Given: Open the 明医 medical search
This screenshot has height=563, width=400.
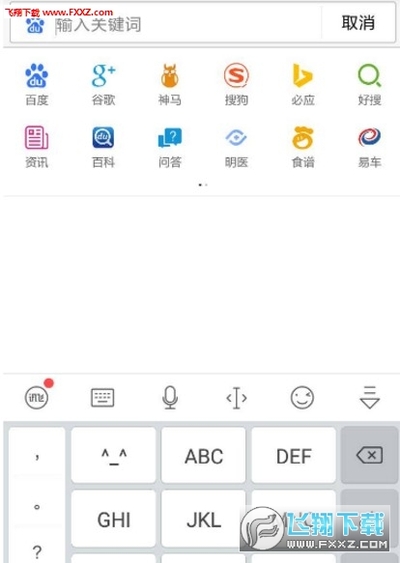Looking at the screenshot, I should tap(236, 147).
